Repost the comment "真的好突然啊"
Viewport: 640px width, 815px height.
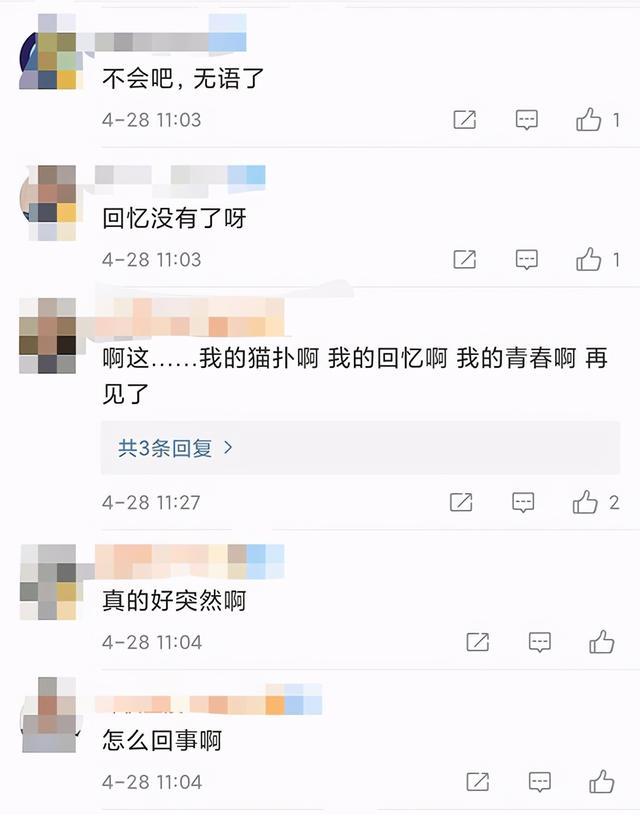pos(478,642)
